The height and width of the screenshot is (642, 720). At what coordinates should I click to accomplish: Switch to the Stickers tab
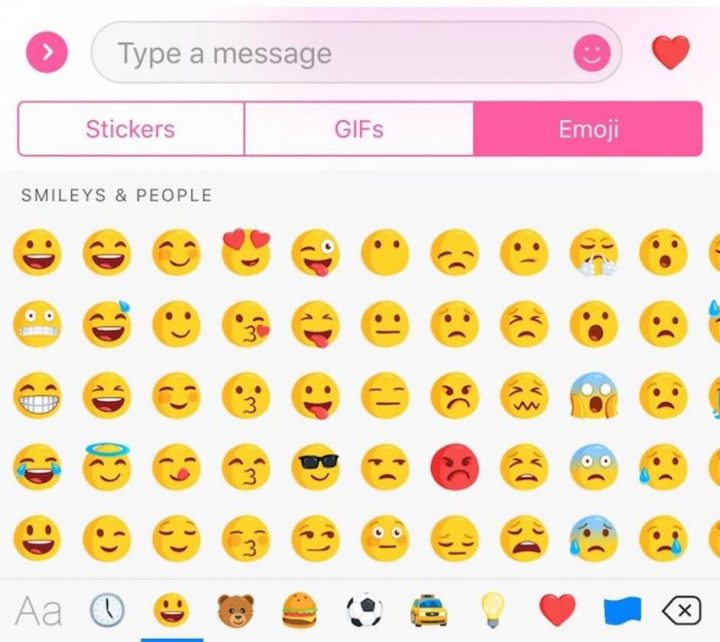point(130,129)
